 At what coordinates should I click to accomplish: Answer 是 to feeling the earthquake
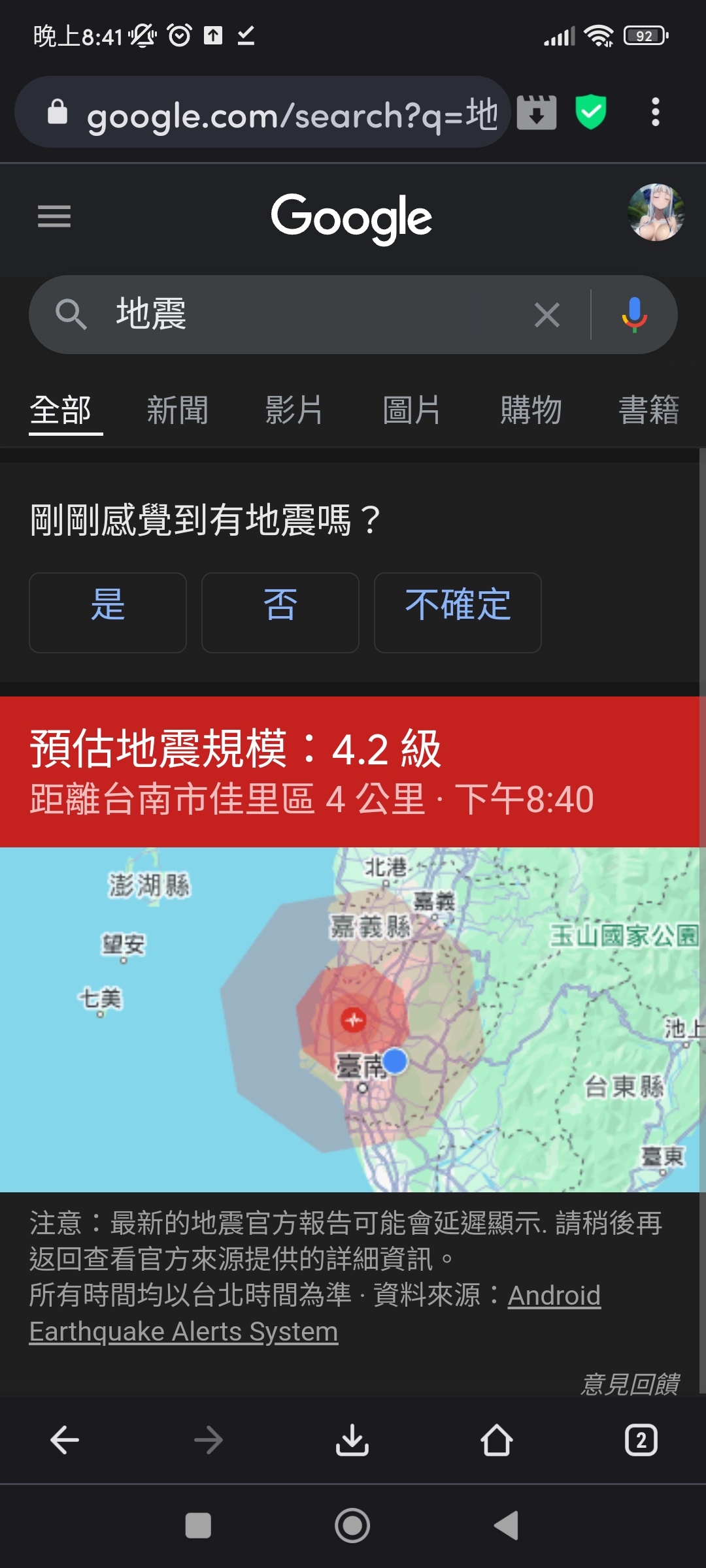pos(108,613)
